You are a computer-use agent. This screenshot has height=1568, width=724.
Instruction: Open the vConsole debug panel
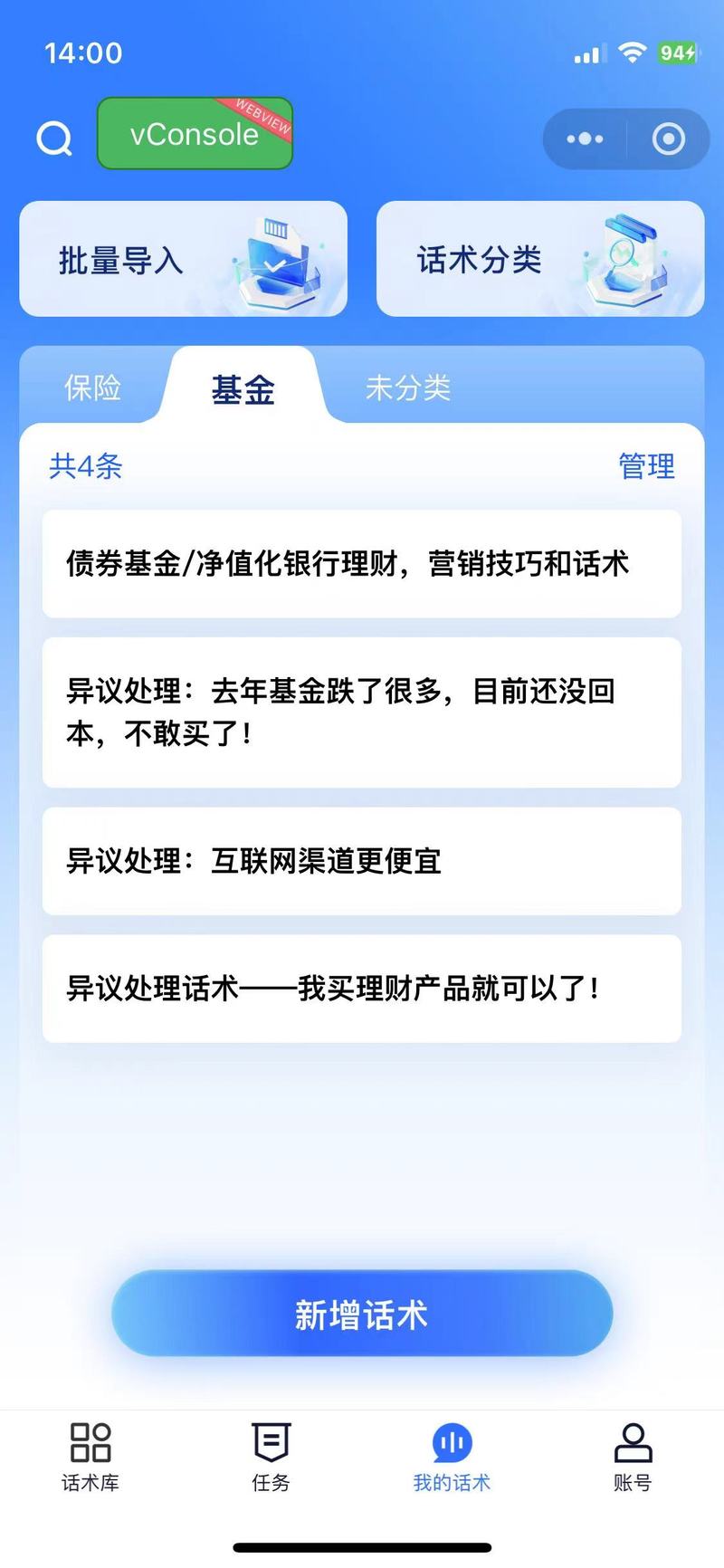point(195,134)
